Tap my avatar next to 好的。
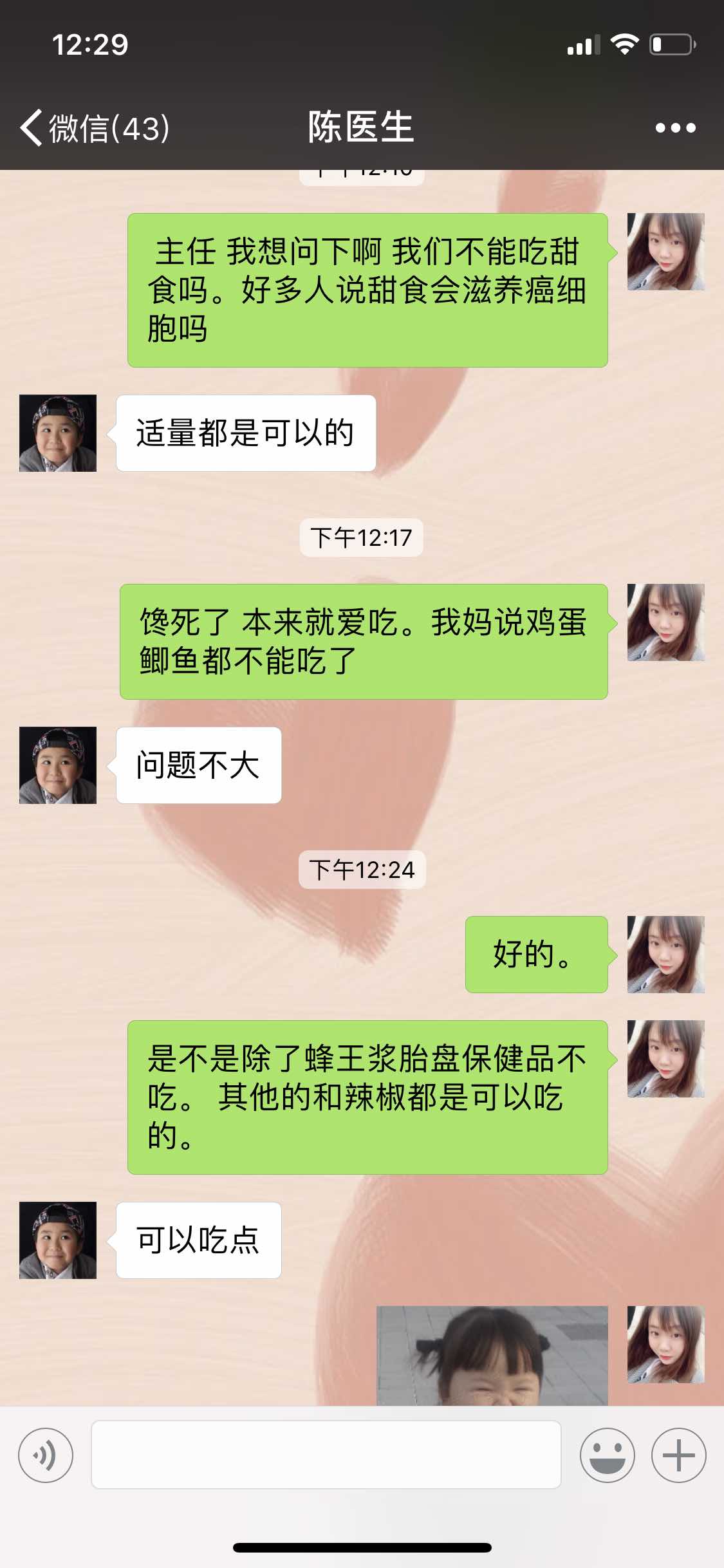Screen dimensions: 724x1568 (x=665, y=955)
